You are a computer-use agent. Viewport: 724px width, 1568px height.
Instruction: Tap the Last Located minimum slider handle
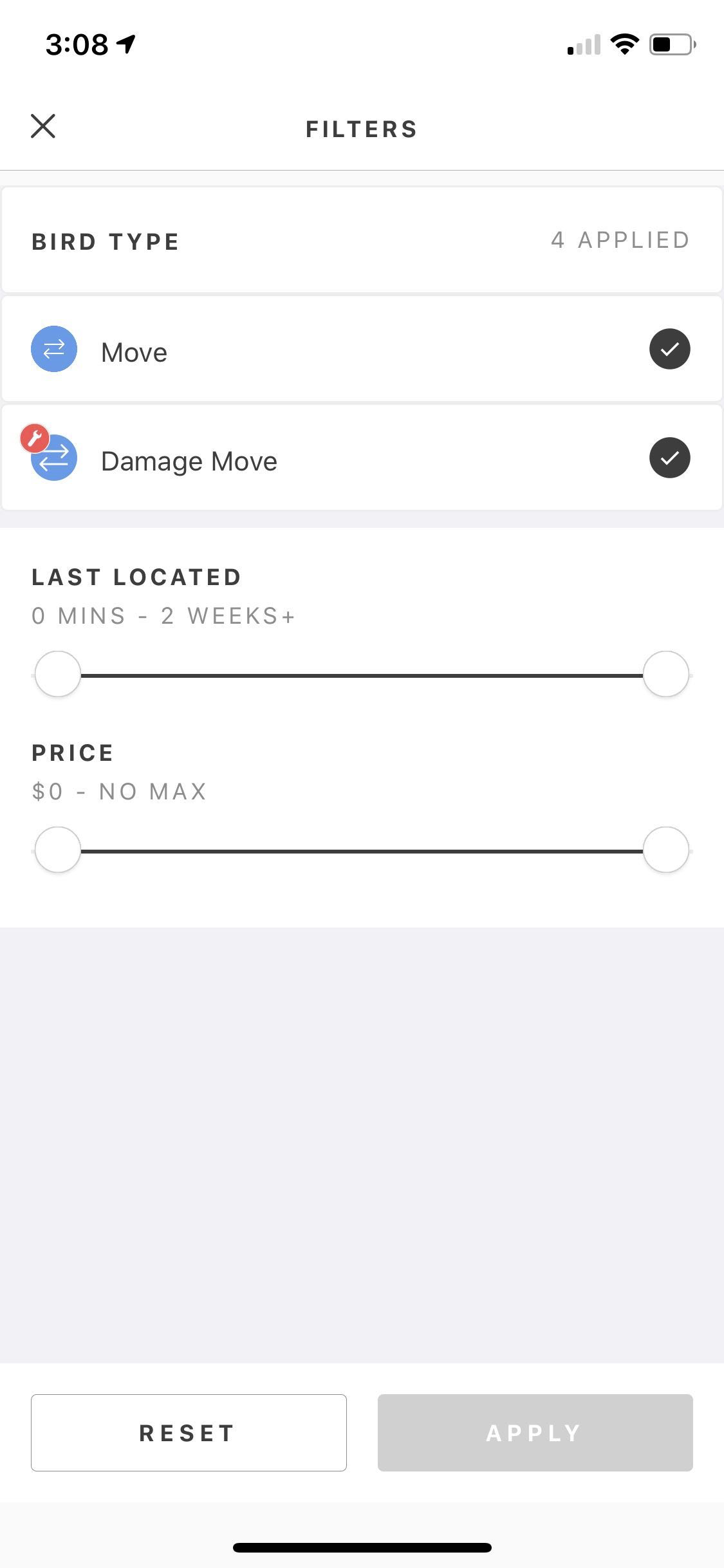(x=58, y=674)
